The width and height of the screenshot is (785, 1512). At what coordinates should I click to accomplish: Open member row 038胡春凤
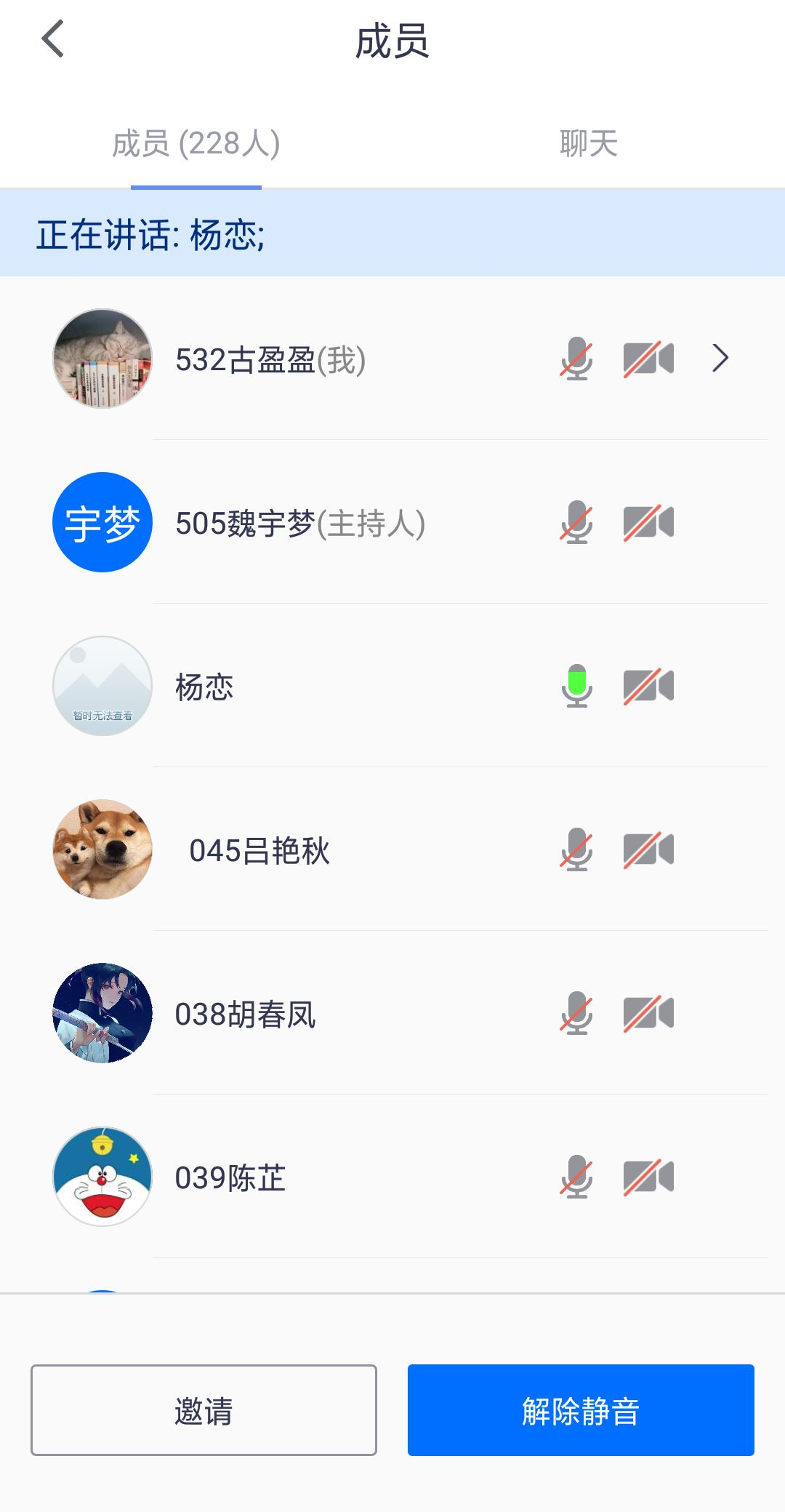click(246, 1014)
